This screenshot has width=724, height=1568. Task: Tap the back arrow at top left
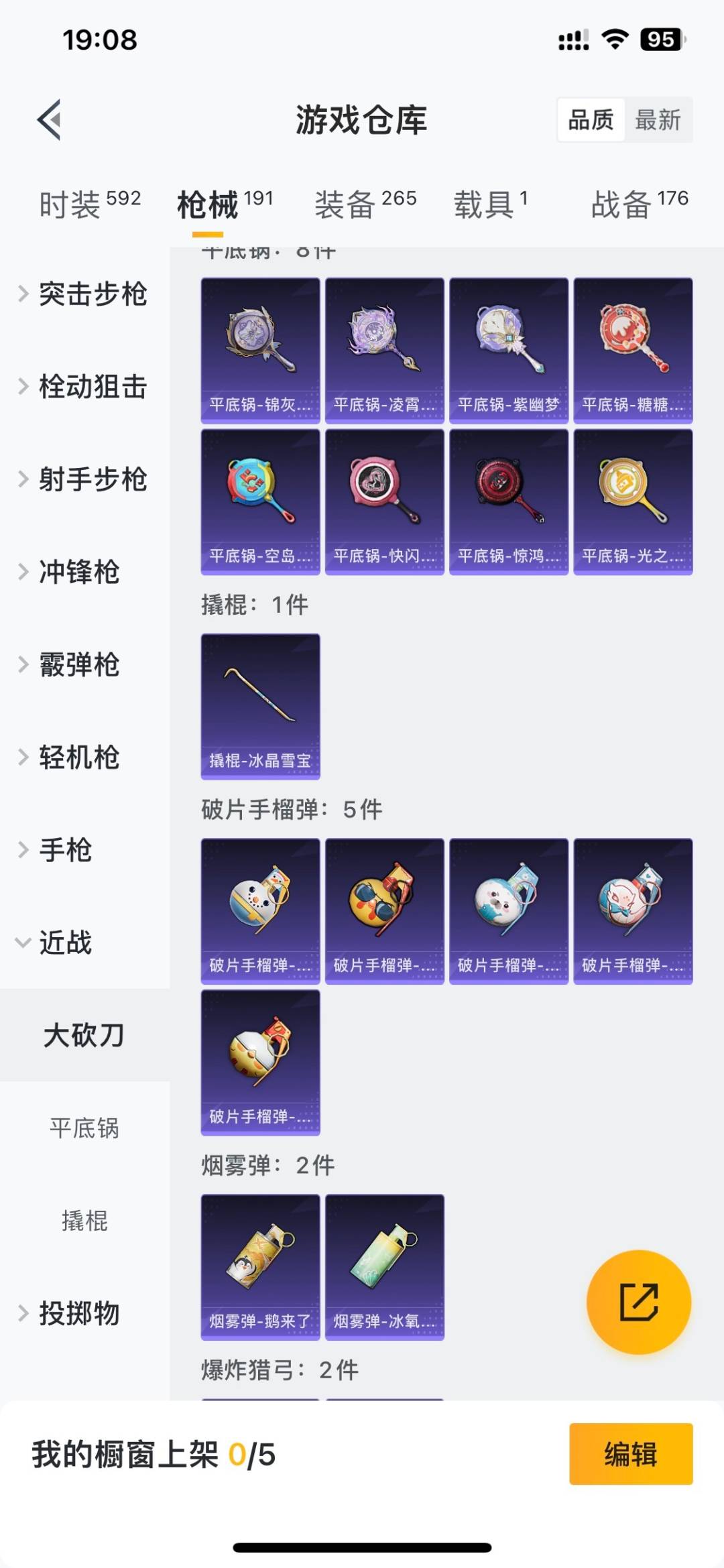tap(47, 121)
